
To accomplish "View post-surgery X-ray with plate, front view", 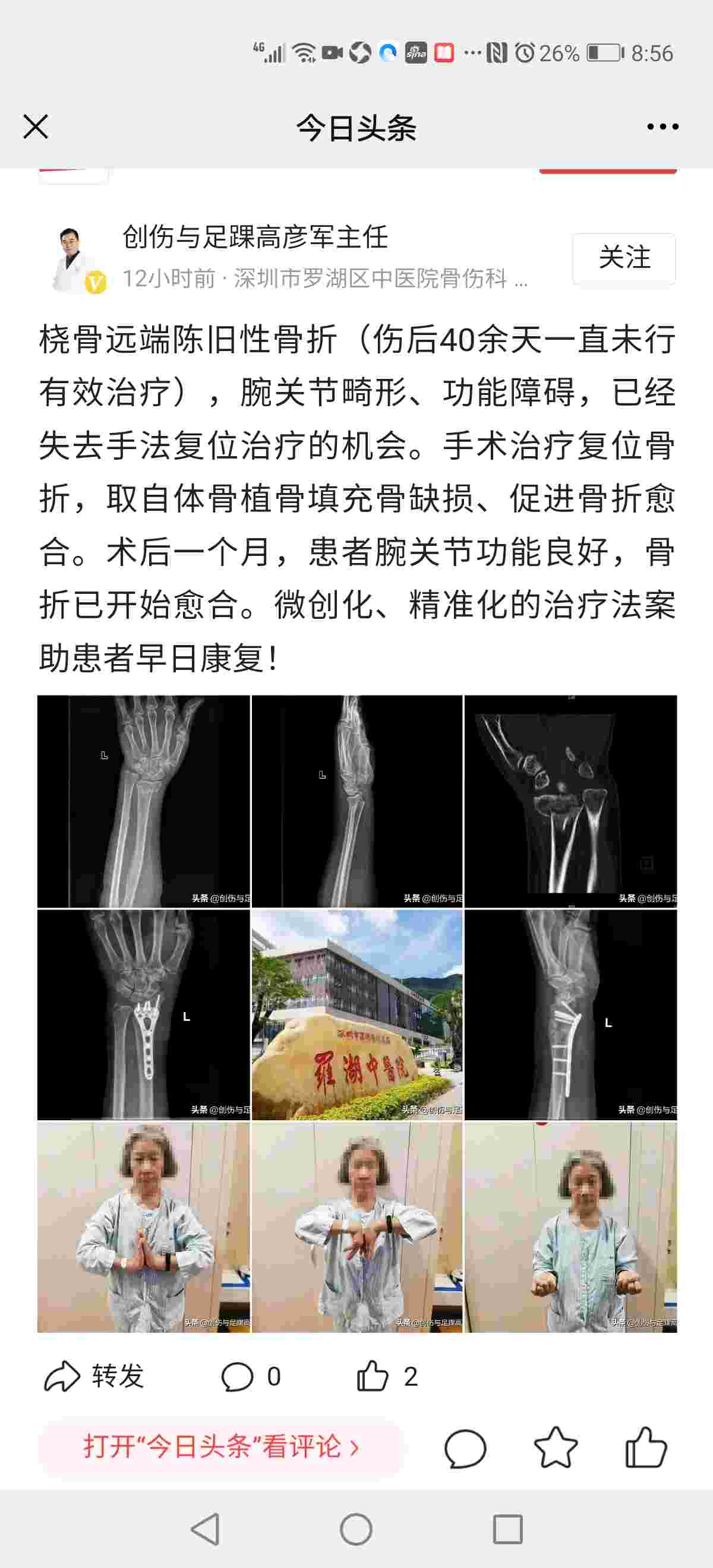I will click(x=144, y=1014).
